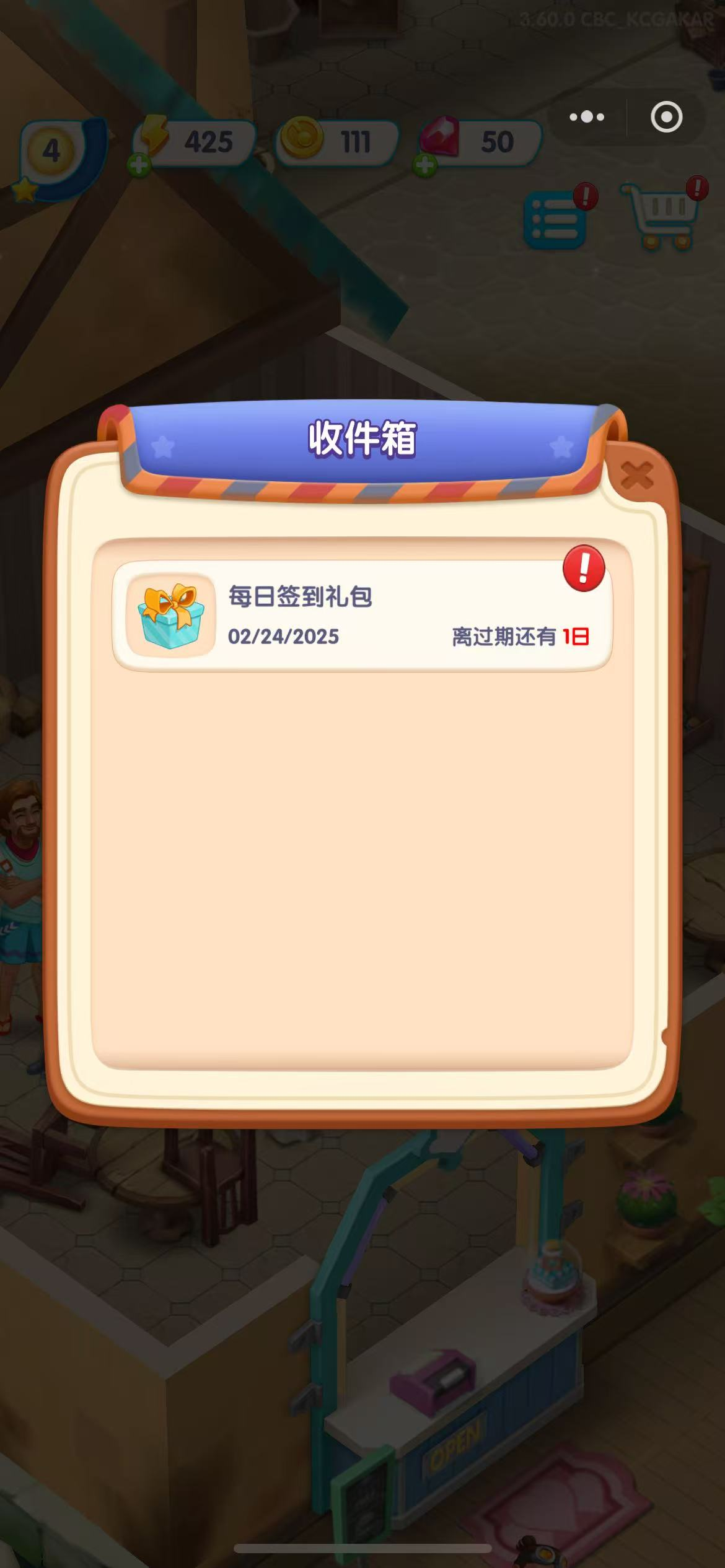
Task: Close the 收件箱 inbox dialog
Action: tap(636, 476)
